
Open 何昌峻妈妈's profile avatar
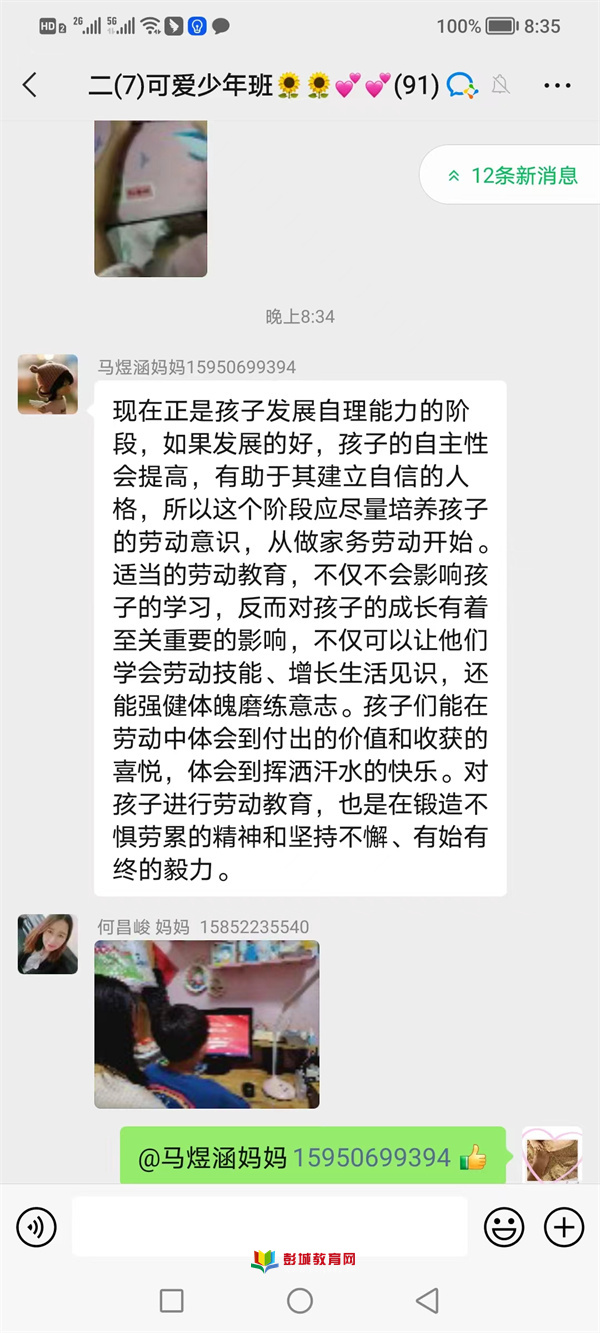(x=47, y=943)
